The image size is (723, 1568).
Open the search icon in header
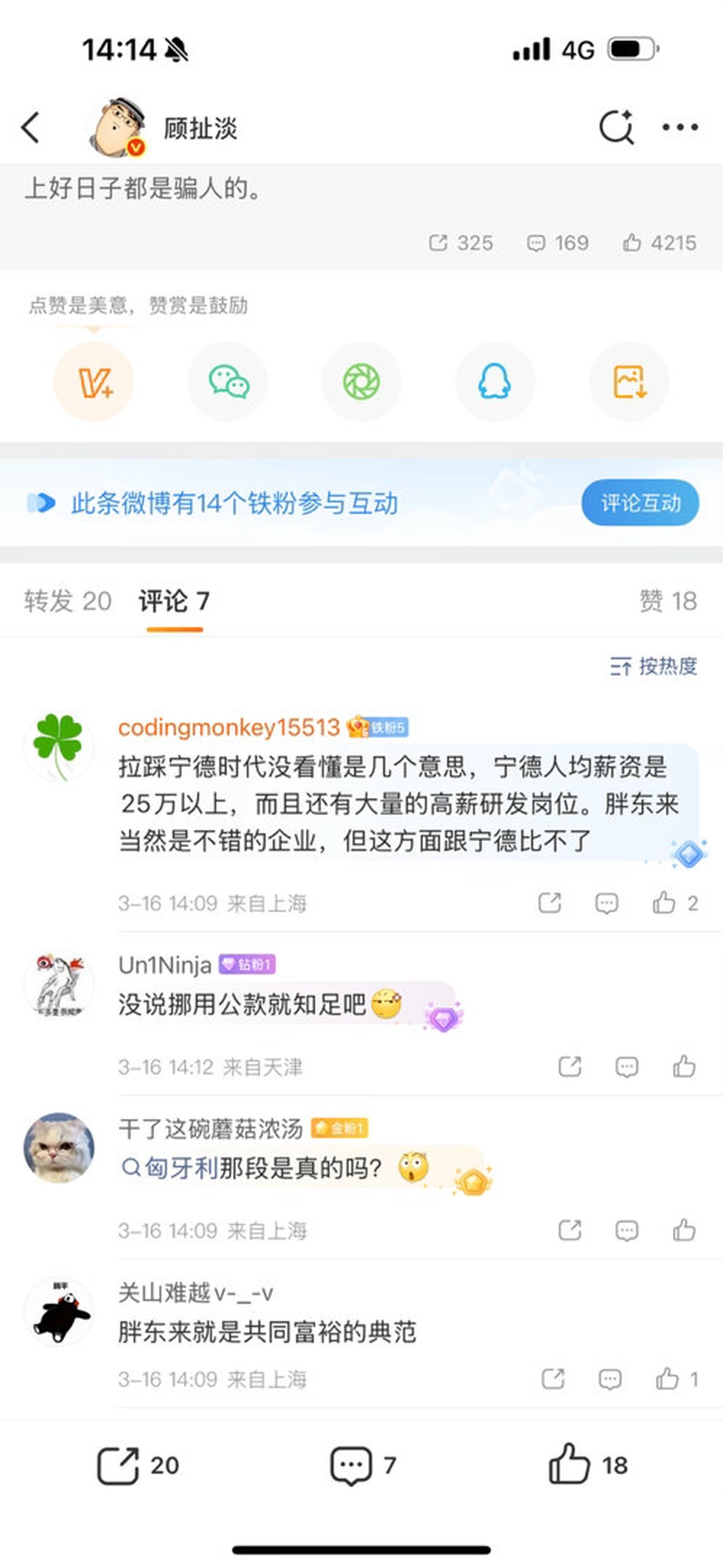616,128
